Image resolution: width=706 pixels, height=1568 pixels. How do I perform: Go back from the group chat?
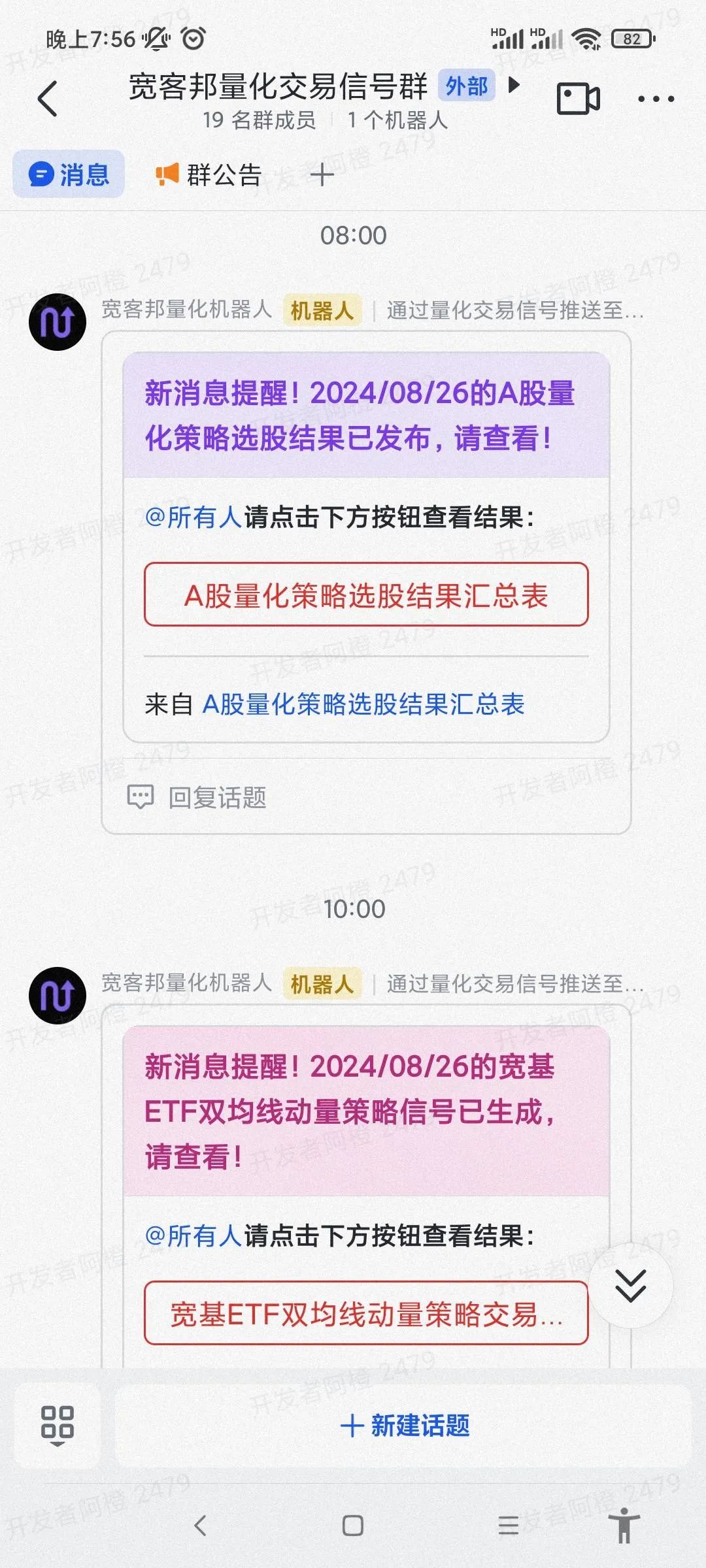click(47, 99)
